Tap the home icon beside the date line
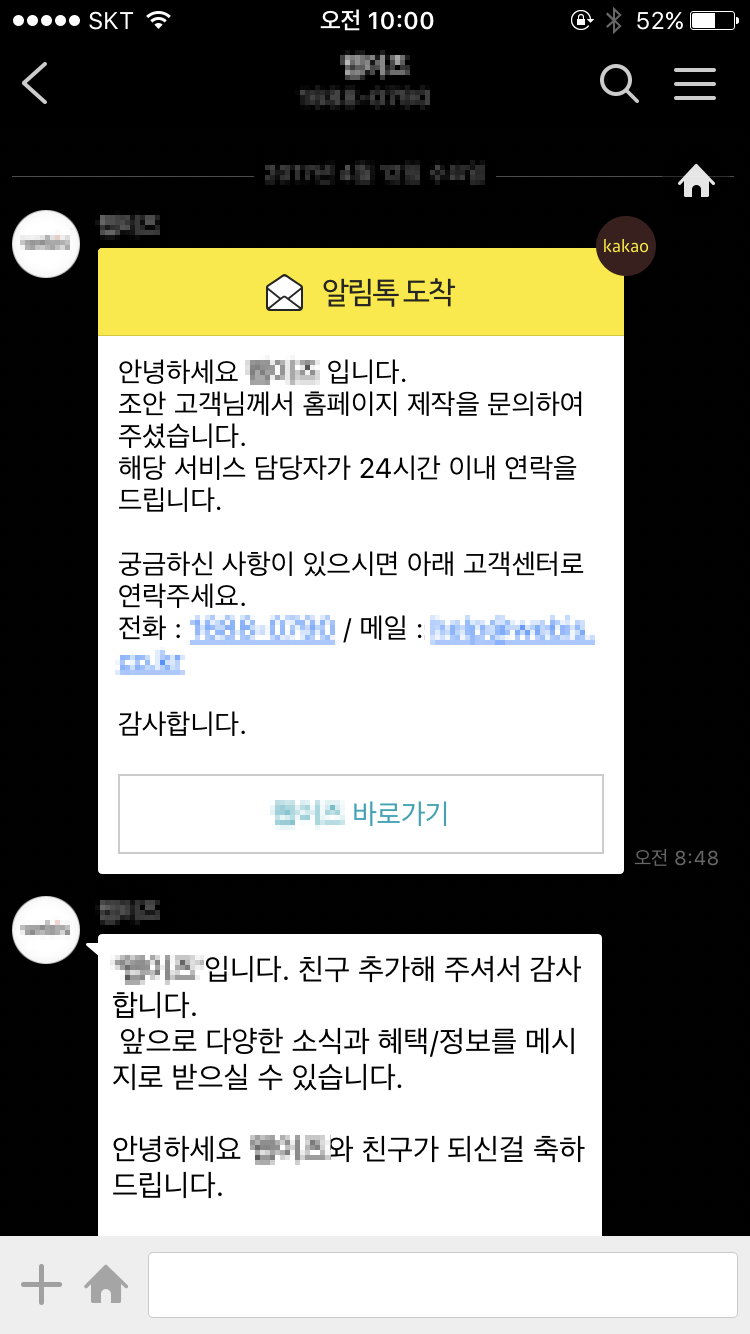The width and height of the screenshot is (750, 1334). pos(696,181)
